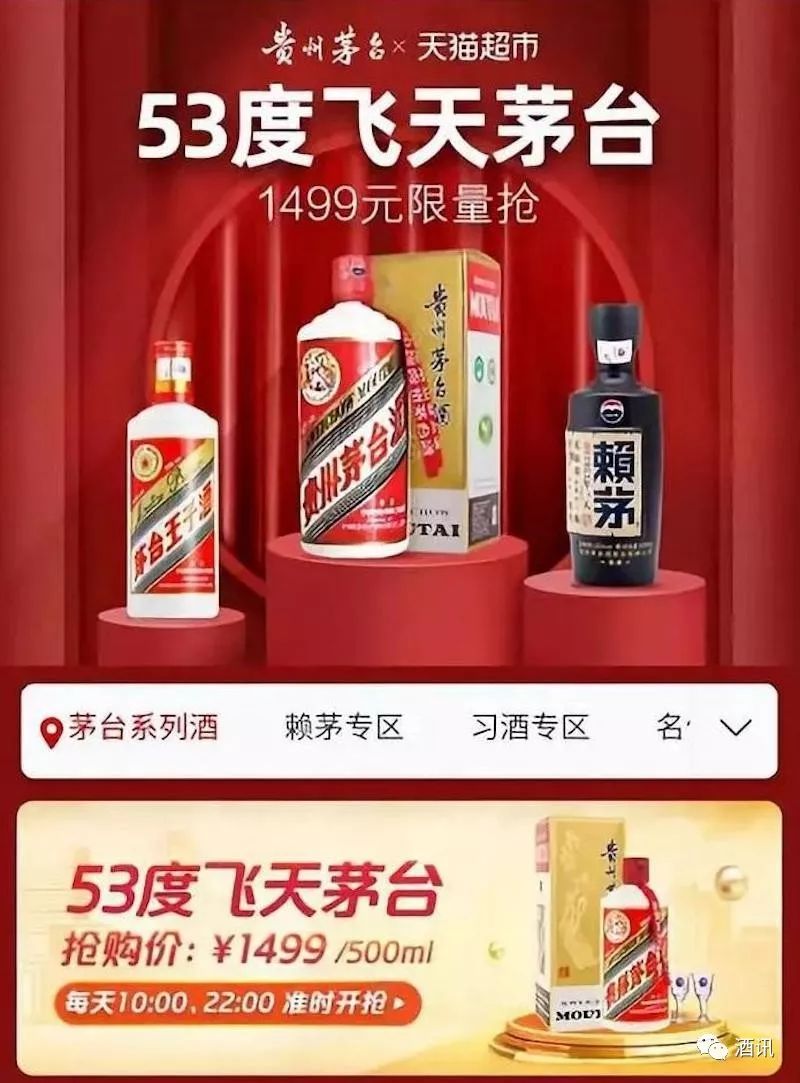Expand the category tab dropdown chevron
Image resolution: width=800 pixels, height=1083 pixels.
(x=735, y=727)
